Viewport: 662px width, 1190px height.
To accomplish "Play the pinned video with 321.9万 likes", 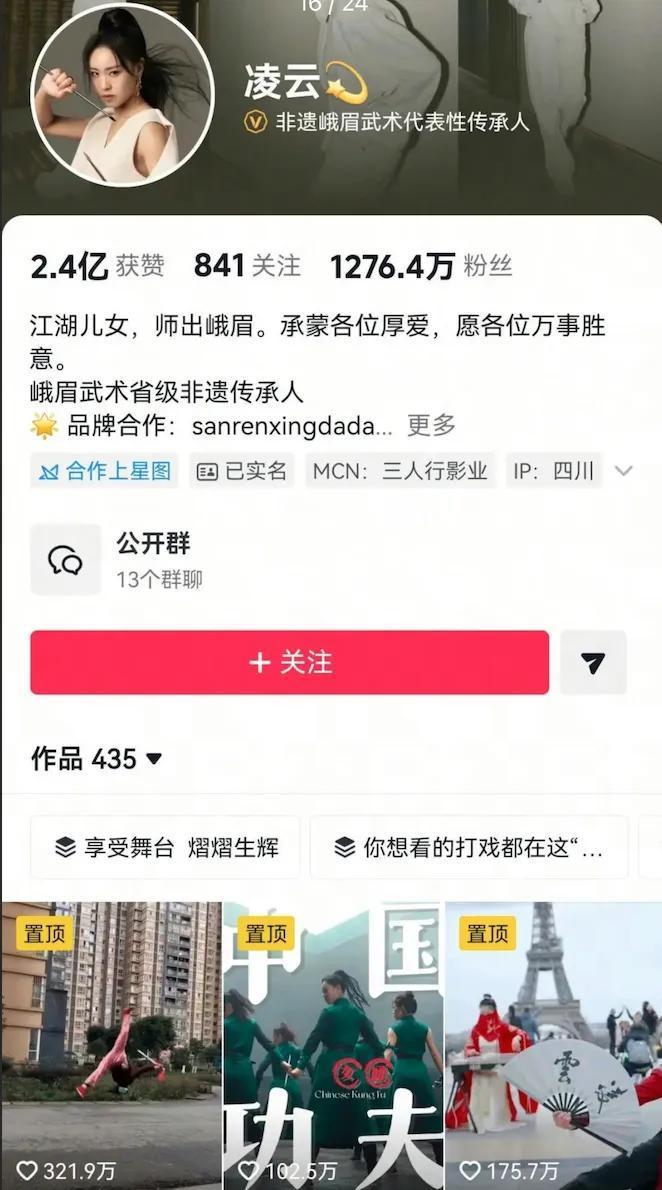I will click(111, 1045).
